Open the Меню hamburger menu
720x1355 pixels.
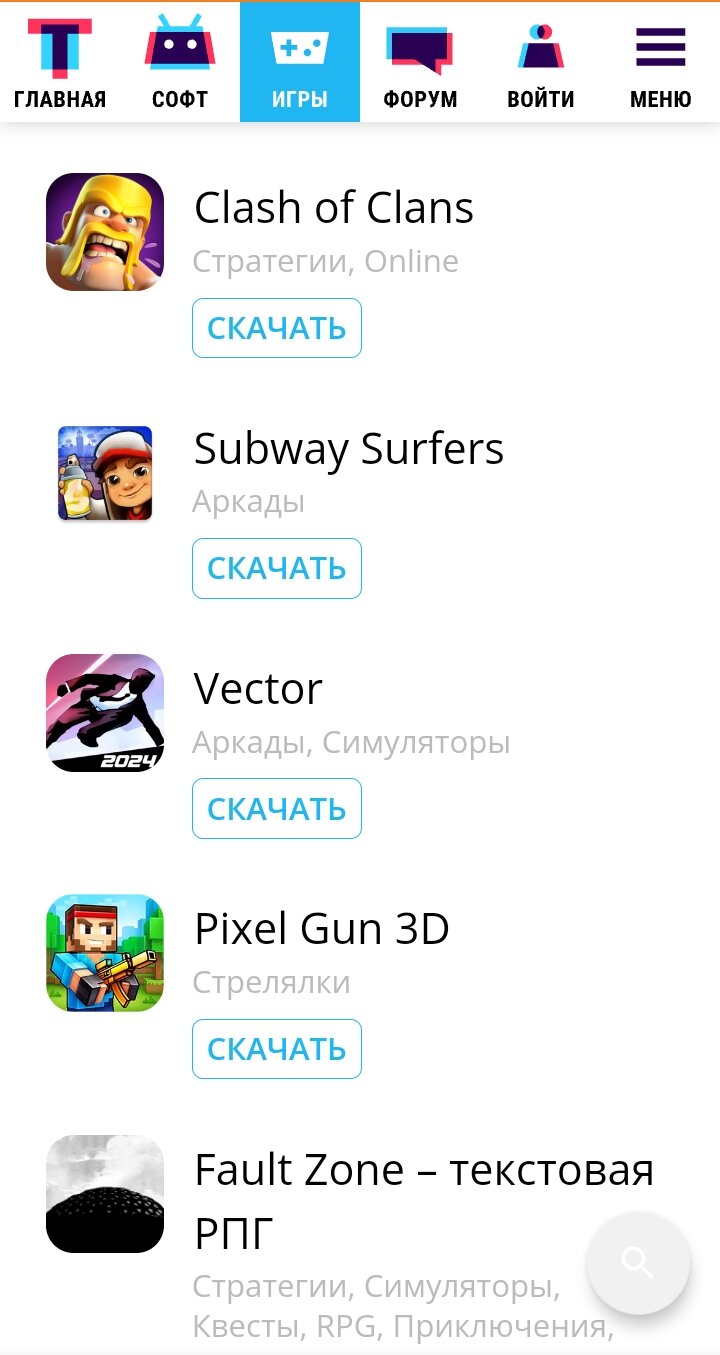(x=660, y=62)
